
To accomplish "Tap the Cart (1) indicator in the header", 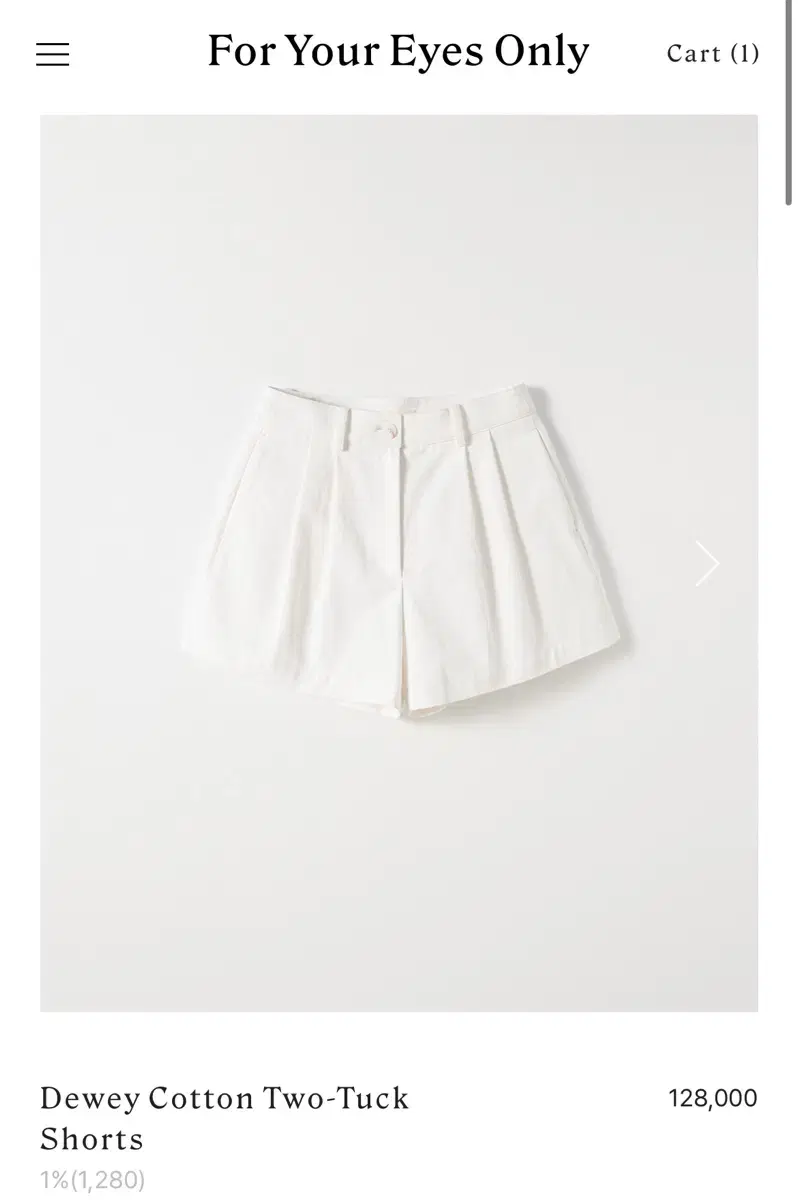I will click(714, 54).
